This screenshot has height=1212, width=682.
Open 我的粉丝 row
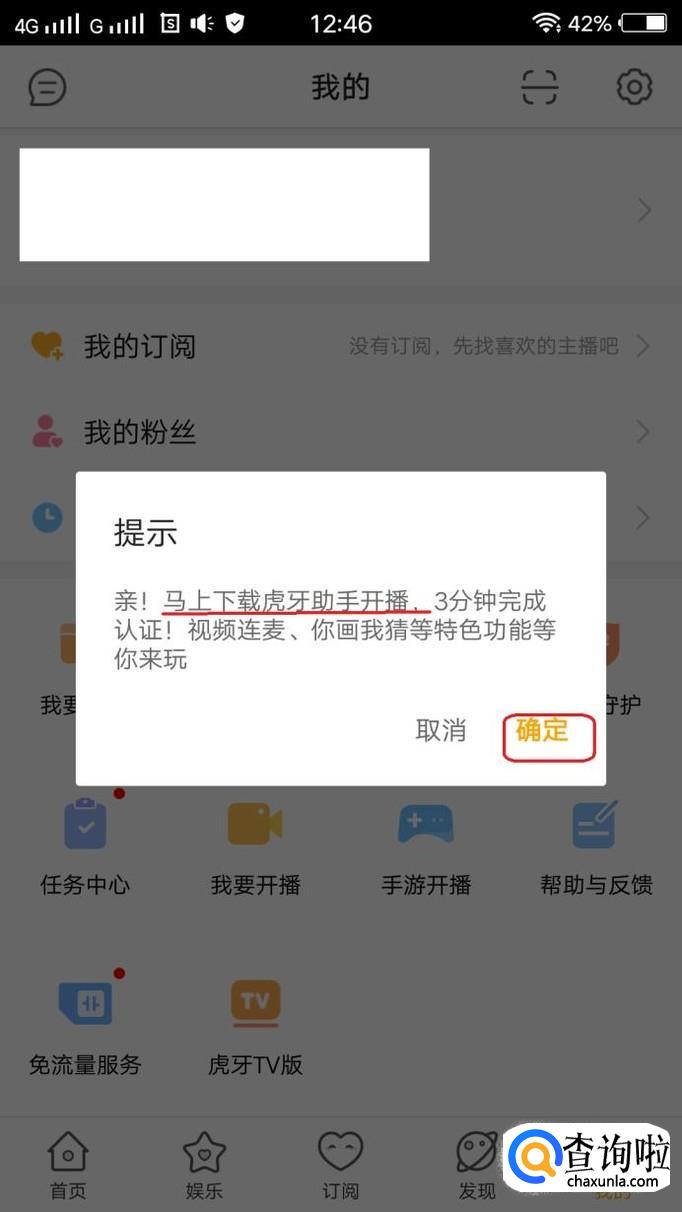click(x=340, y=433)
